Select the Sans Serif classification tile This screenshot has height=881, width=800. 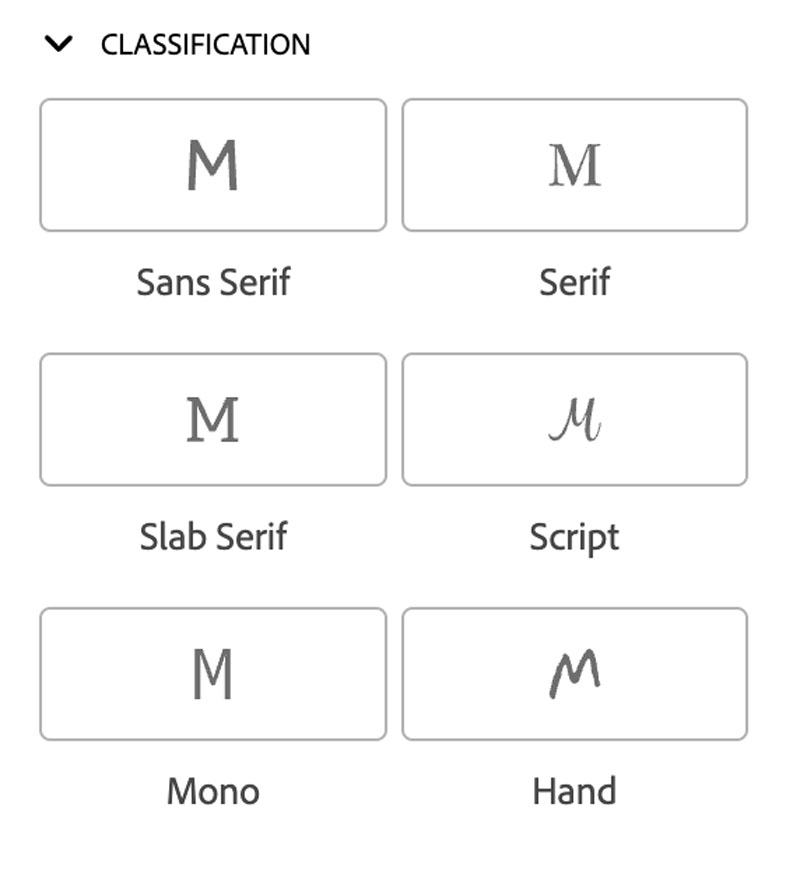[212, 164]
